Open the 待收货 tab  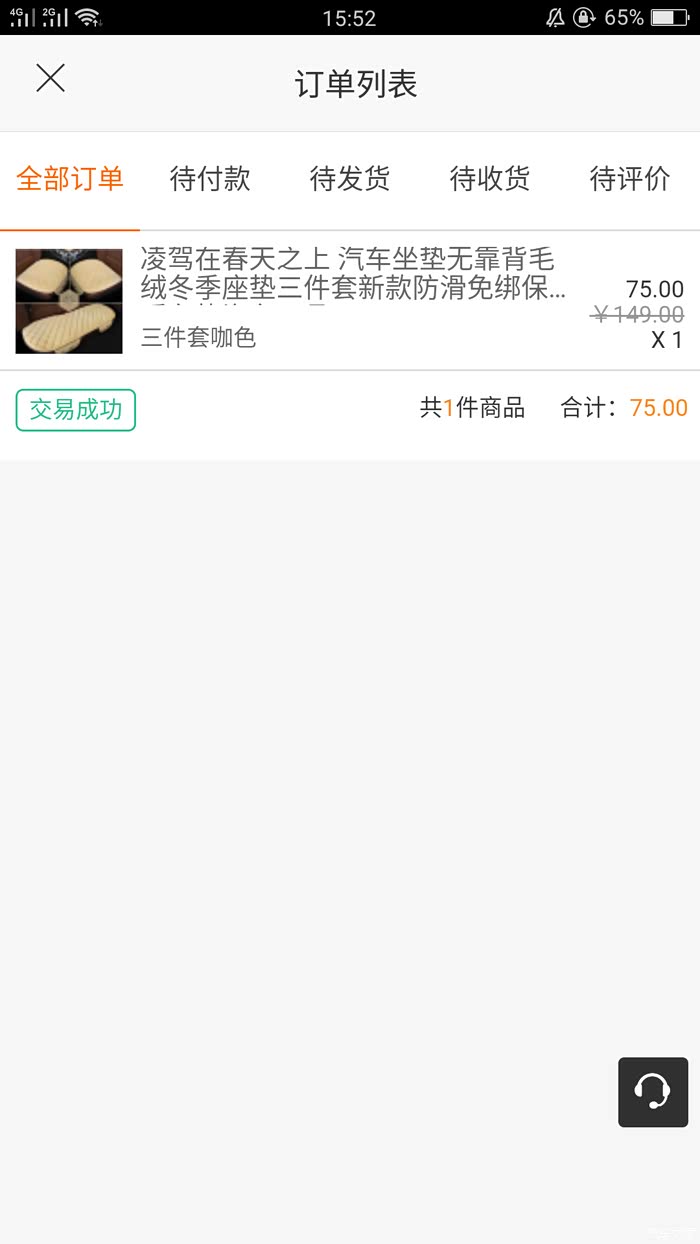click(490, 180)
